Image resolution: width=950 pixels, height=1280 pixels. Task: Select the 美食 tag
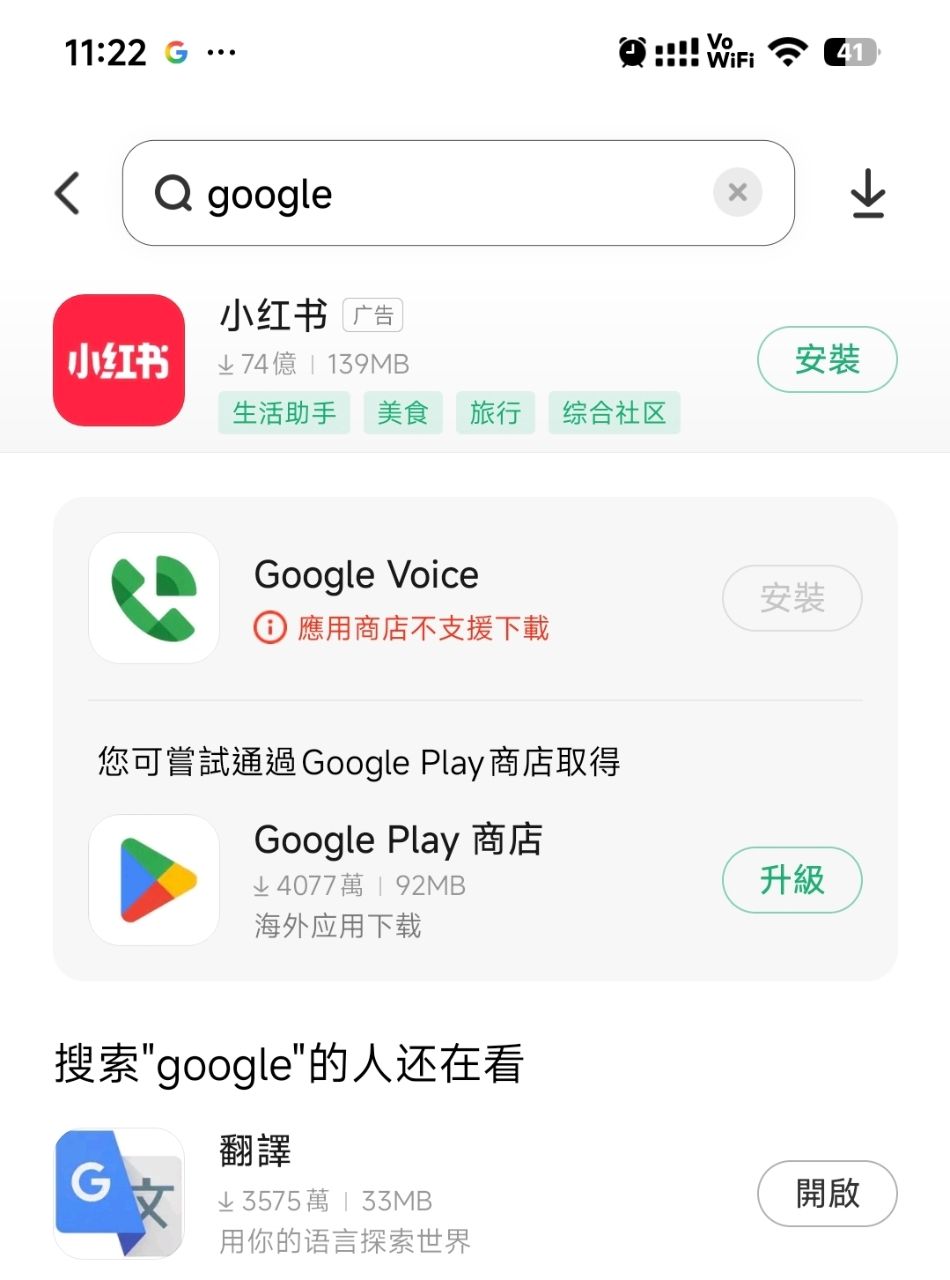coord(403,413)
